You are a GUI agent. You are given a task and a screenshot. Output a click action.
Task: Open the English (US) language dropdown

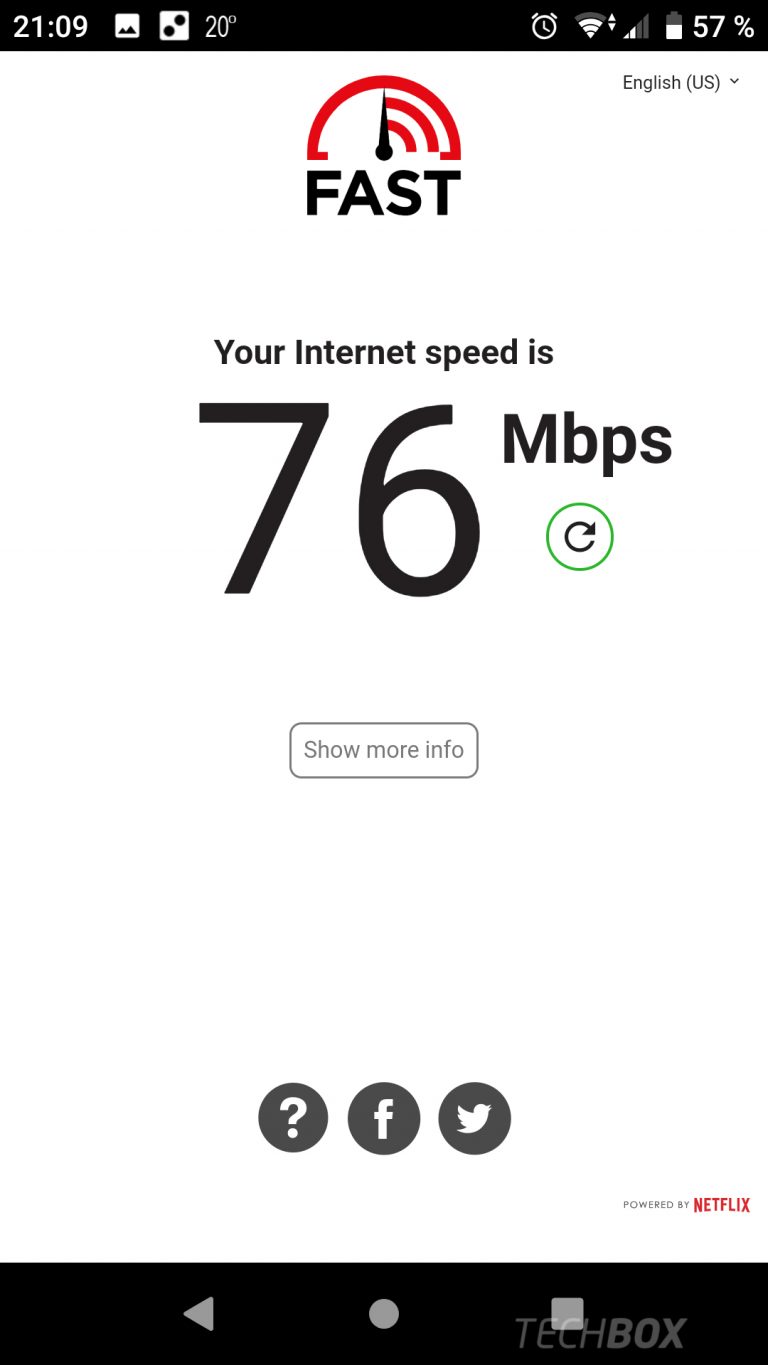click(x=680, y=82)
